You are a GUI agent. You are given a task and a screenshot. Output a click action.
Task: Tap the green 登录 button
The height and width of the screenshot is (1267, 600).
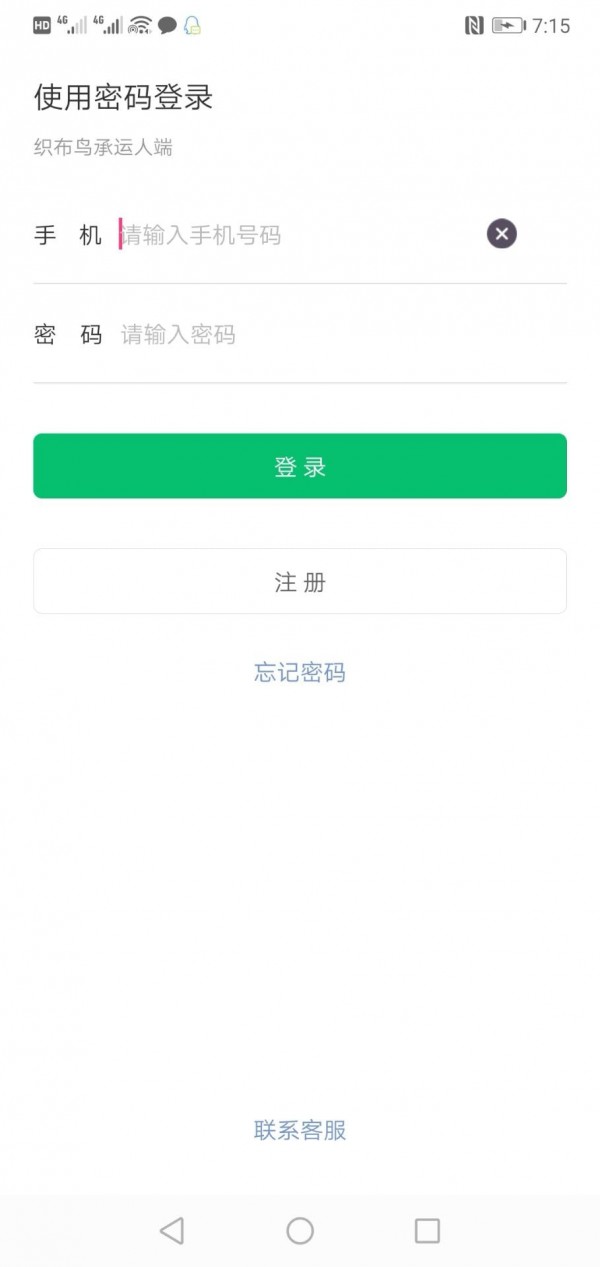(300, 466)
